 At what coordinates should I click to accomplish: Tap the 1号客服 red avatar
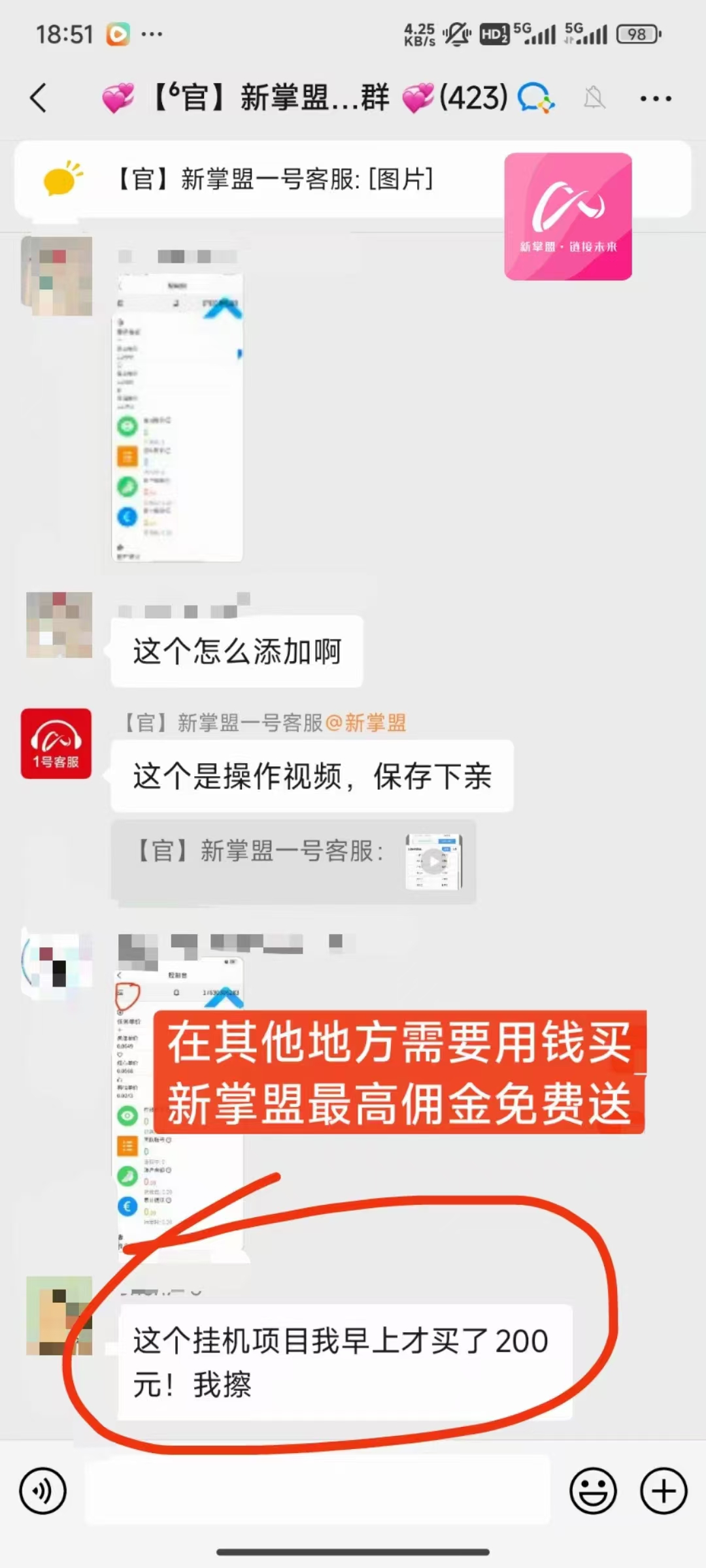(x=56, y=743)
